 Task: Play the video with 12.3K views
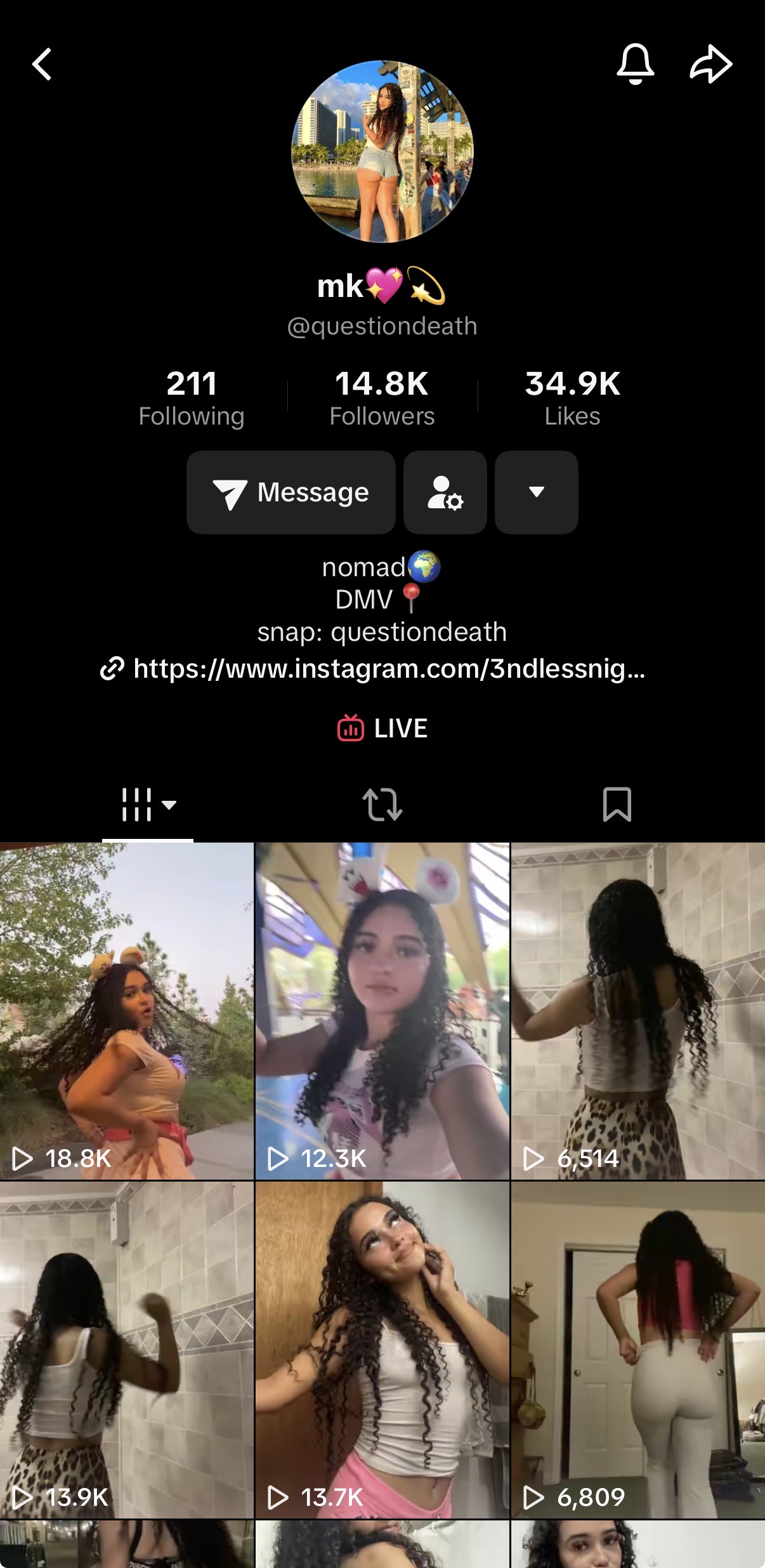(x=383, y=1011)
